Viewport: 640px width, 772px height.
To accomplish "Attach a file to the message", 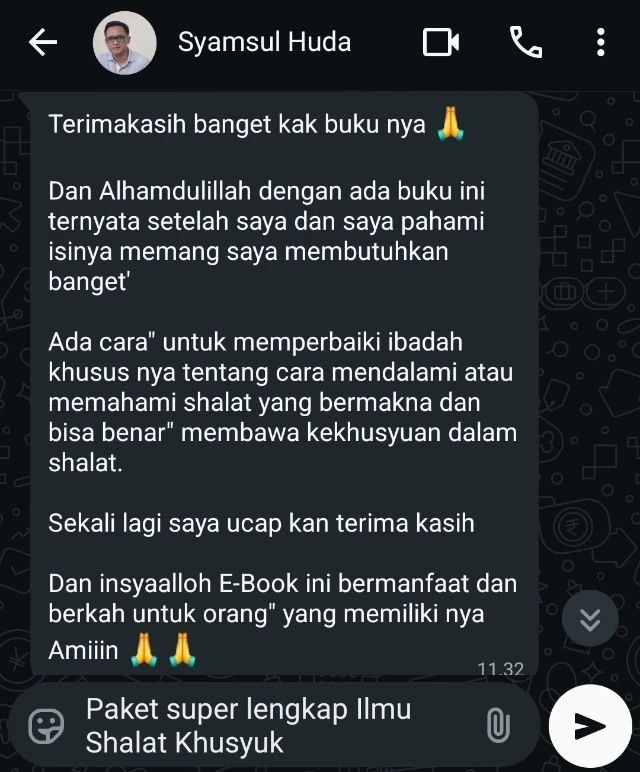I will (x=497, y=726).
